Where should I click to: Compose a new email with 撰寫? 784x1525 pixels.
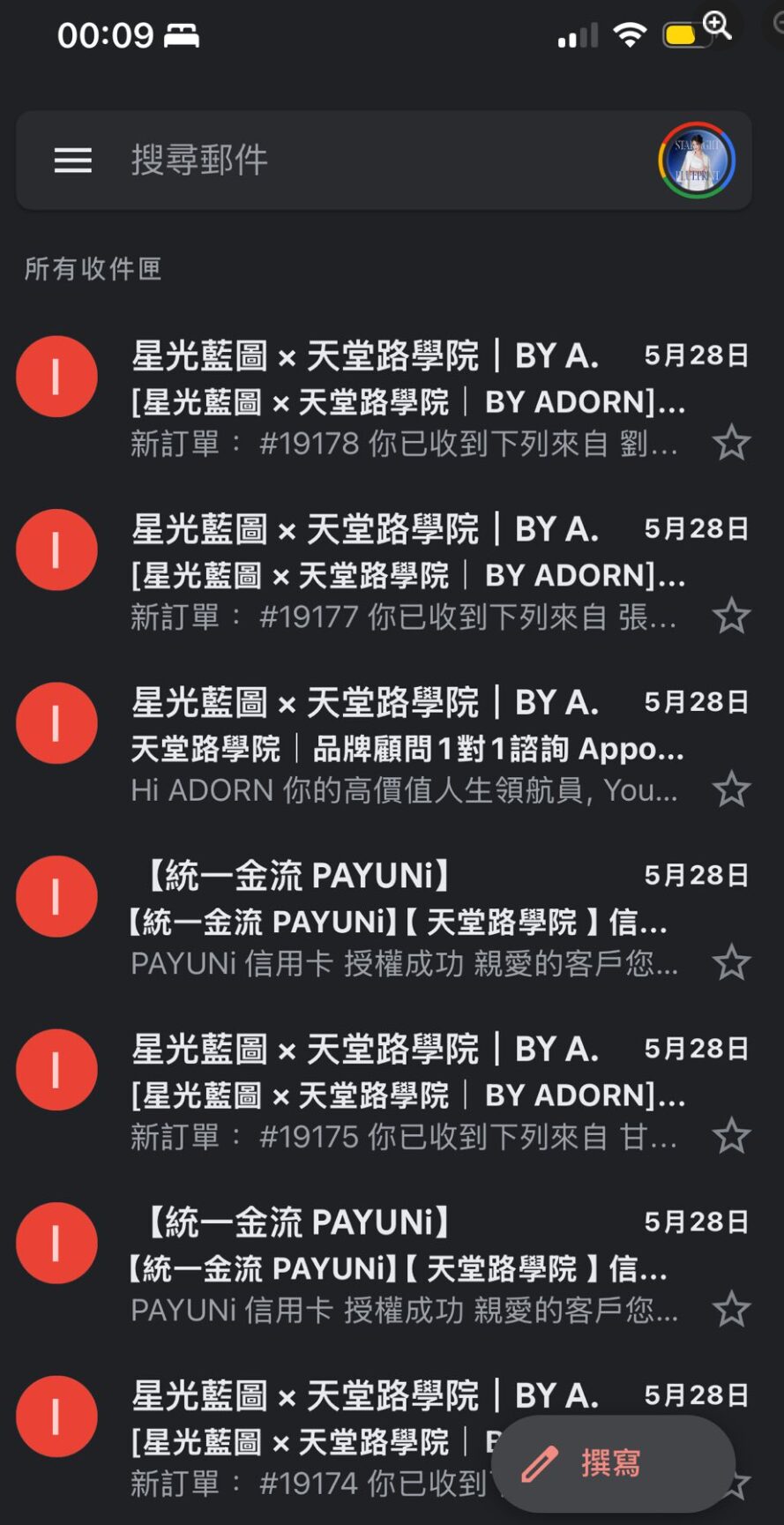(613, 1462)
